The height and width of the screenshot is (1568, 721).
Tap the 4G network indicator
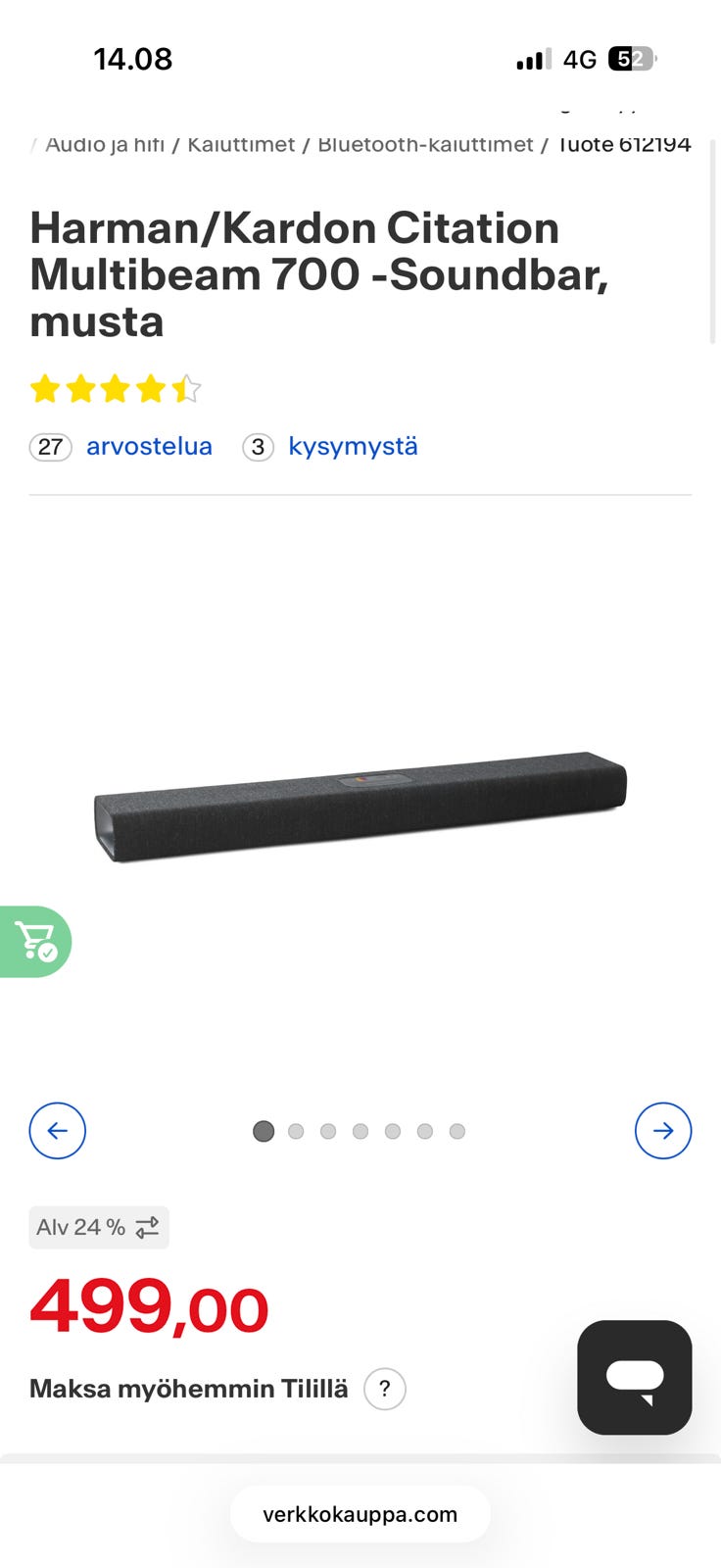(x=580, y=59)
